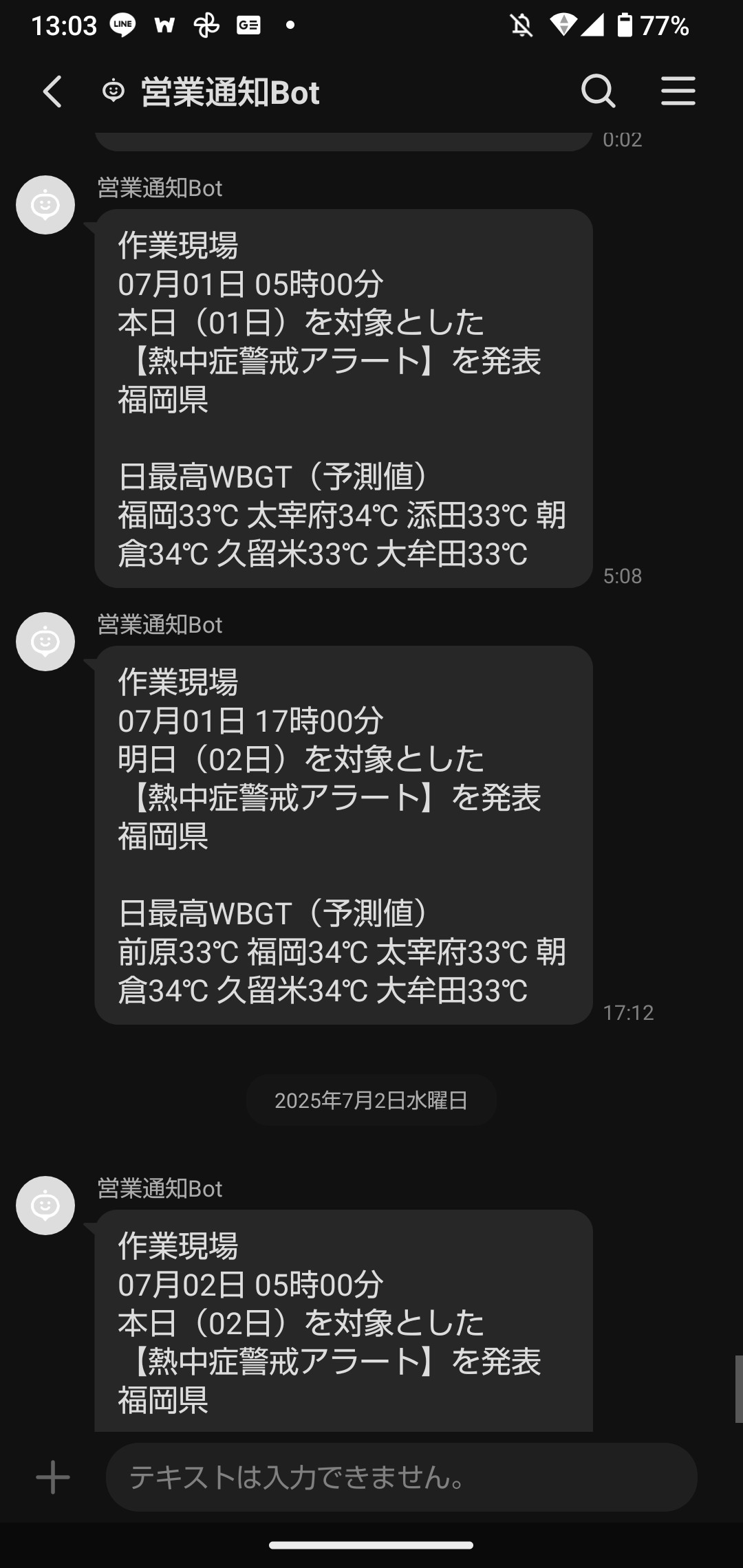Open the chat menu icon
This screenshot has width=743, height=1568.
(x=678, y=91)
